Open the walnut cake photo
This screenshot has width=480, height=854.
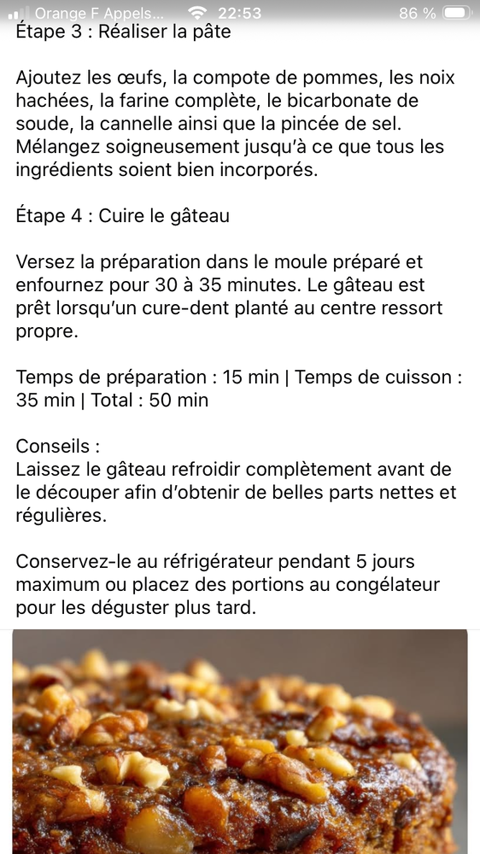[240, 742]
